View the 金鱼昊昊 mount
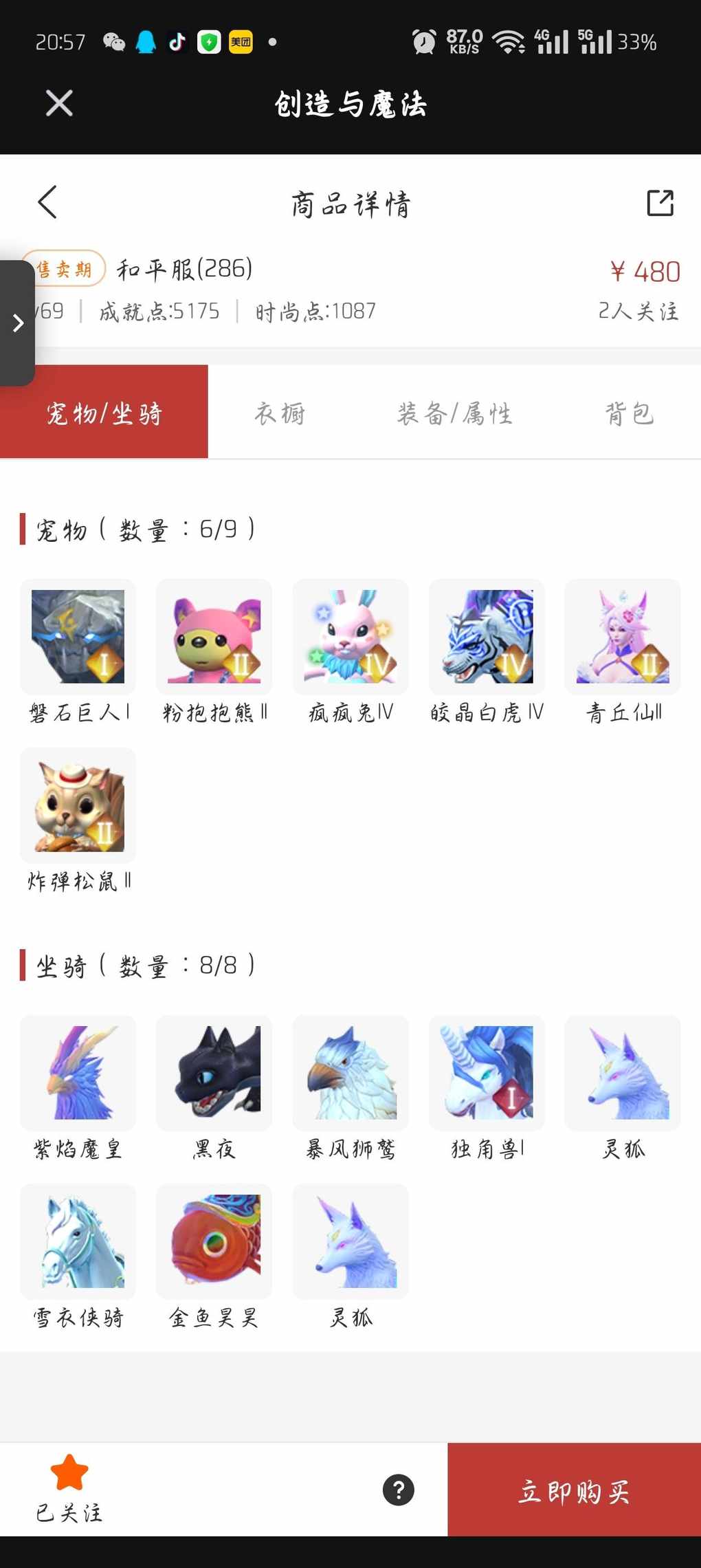Image resolution: width=701 pixels, height=1568 pixels. tap(214, 1241)
